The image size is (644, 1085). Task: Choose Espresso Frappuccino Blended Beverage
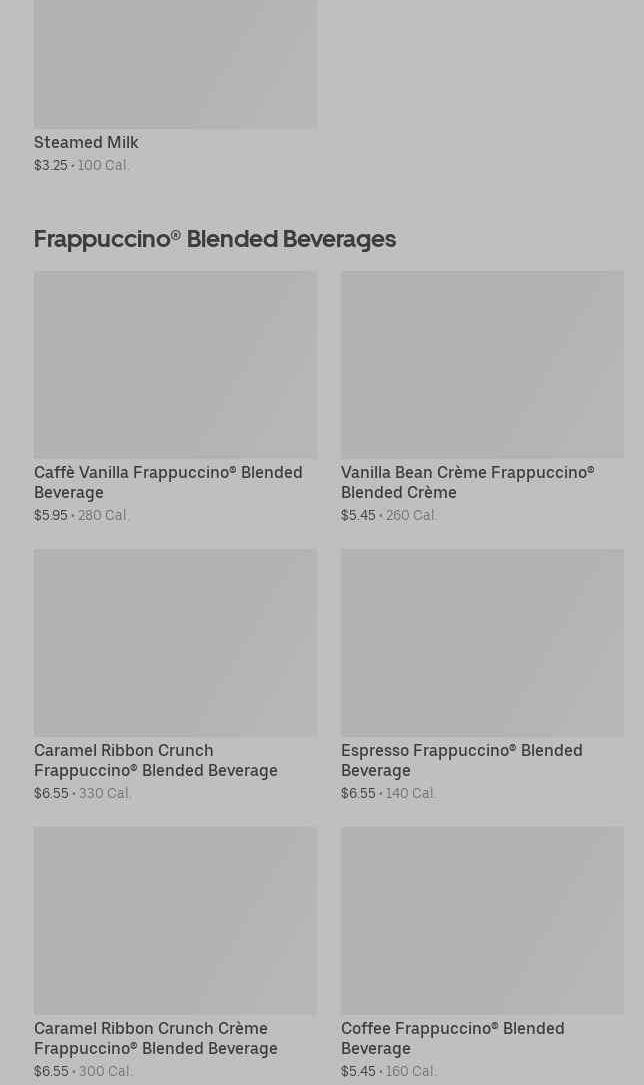(482, 675)
